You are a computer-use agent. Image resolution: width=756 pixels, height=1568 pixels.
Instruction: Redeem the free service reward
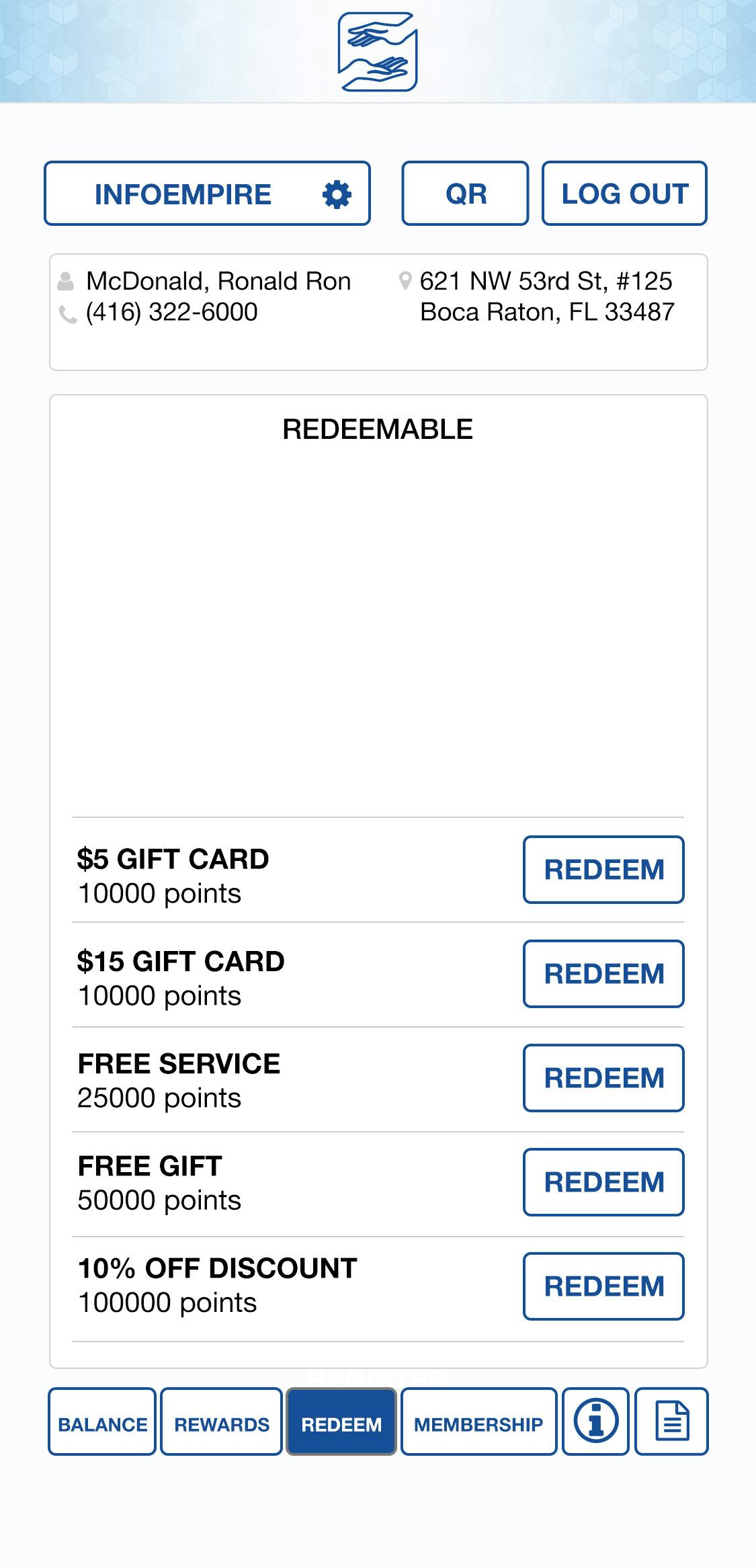click(603, 1078)
